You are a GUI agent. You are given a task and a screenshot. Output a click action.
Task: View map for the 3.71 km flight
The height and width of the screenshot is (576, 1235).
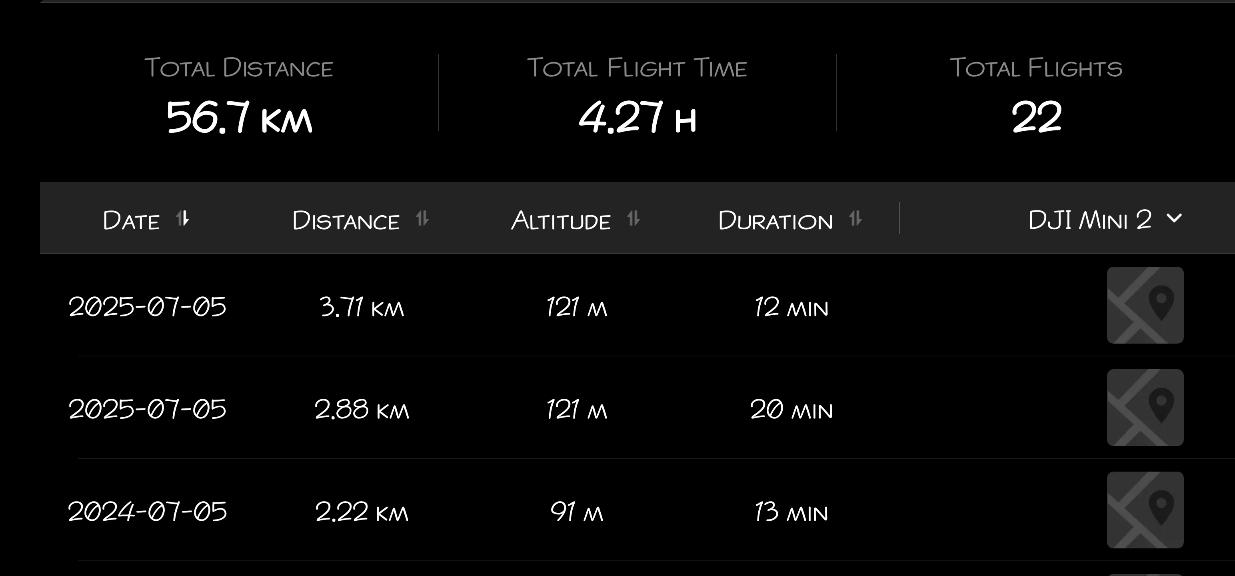[x=1145, y=306]
